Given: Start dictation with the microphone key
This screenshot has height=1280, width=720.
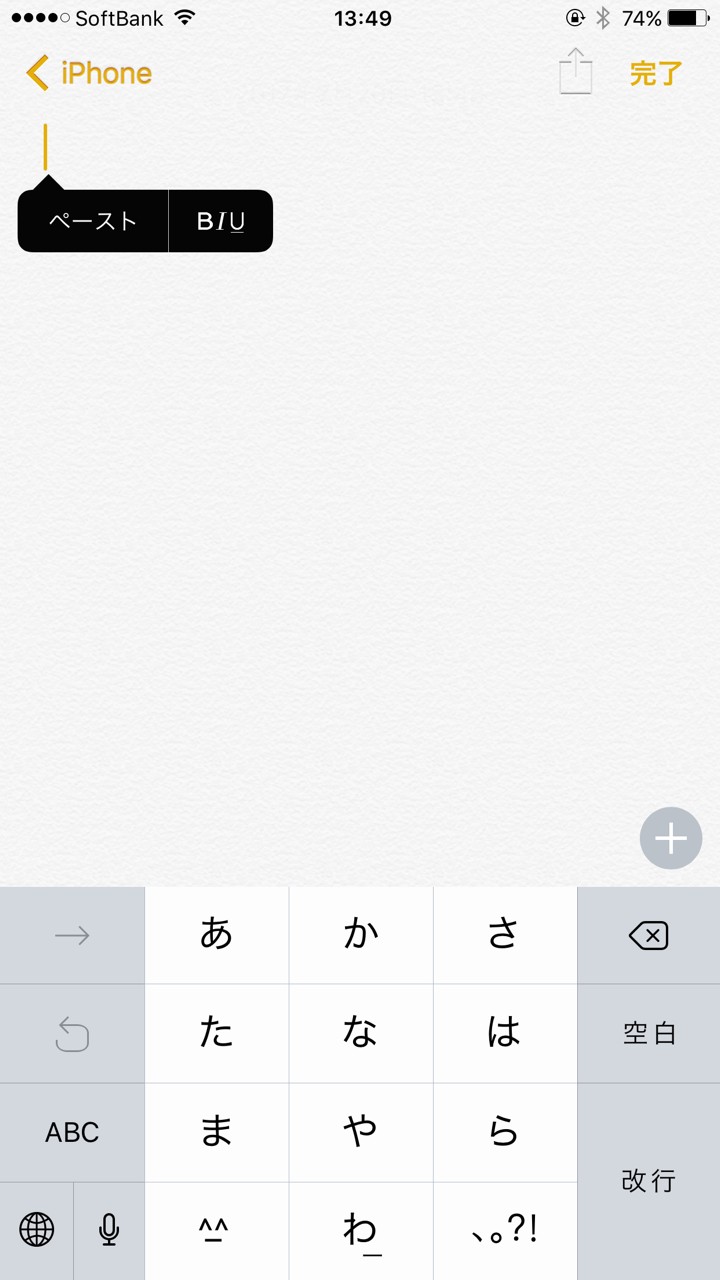Looking at the screenshot, I should point(109,1229).
